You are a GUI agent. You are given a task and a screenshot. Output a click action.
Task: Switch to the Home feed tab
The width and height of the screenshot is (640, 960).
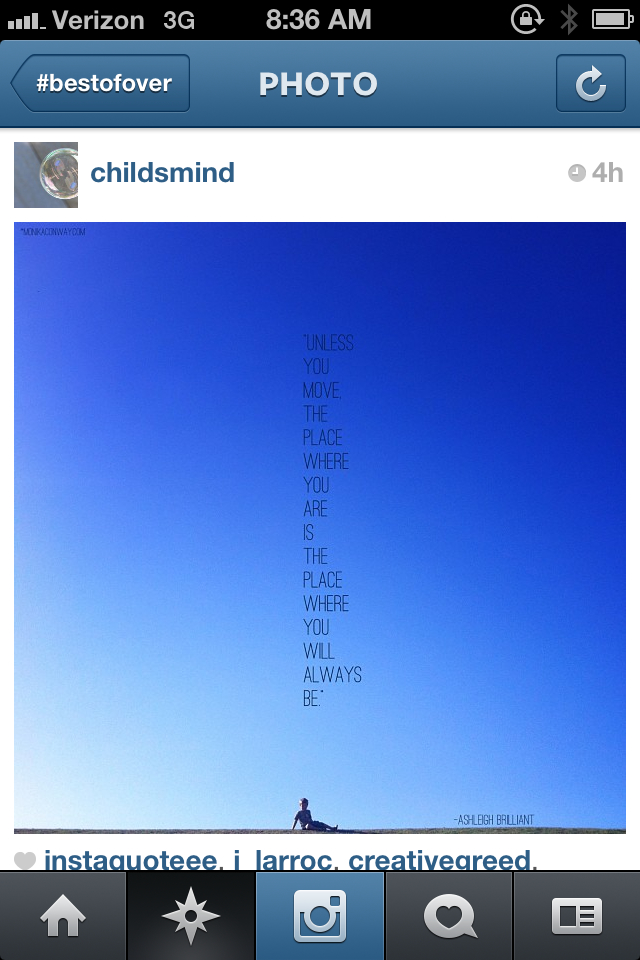pyautogui.click(x=63, y=916)
